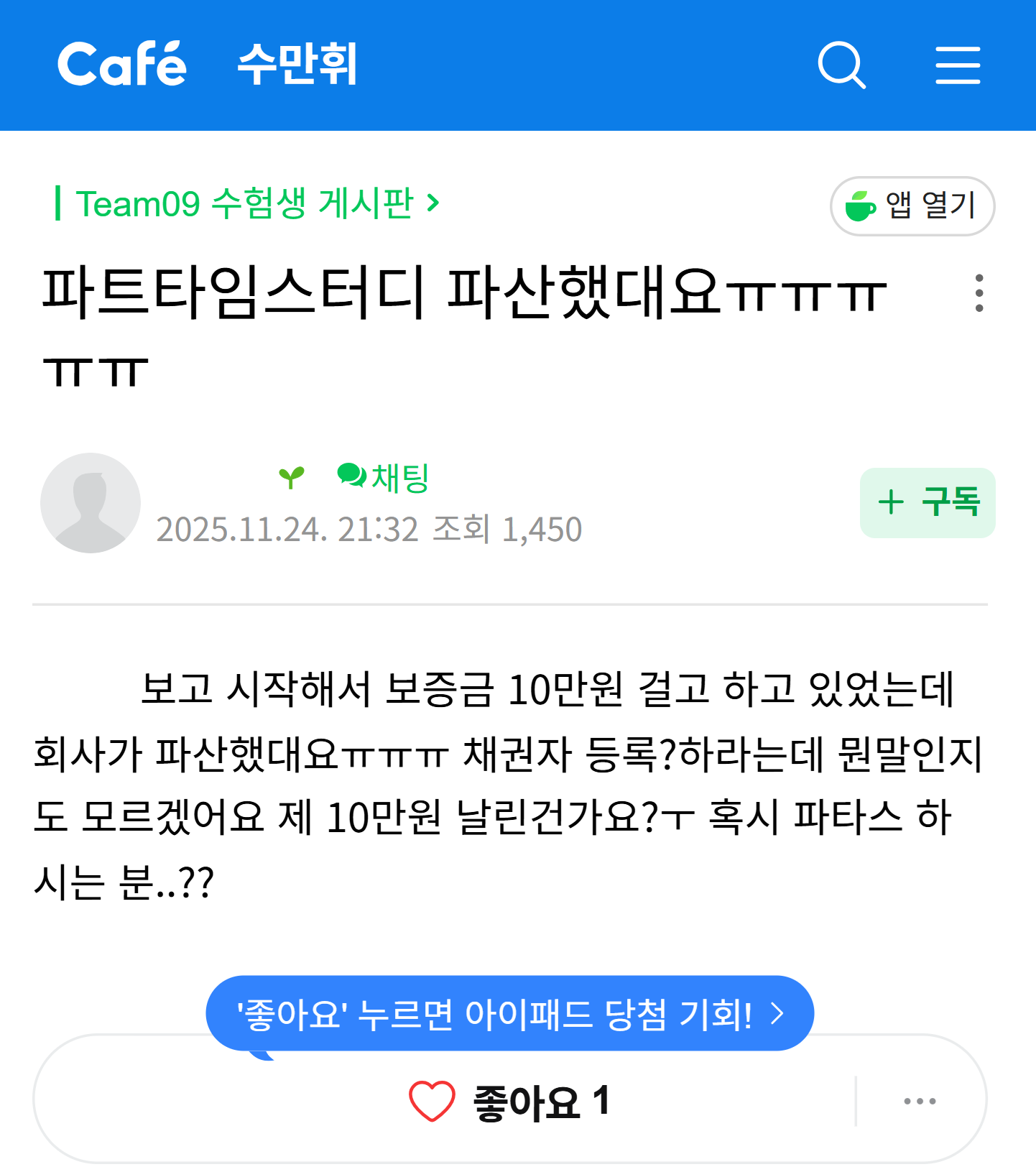View the author's profile picture
1036x1172 pixels.
(91, 503)
